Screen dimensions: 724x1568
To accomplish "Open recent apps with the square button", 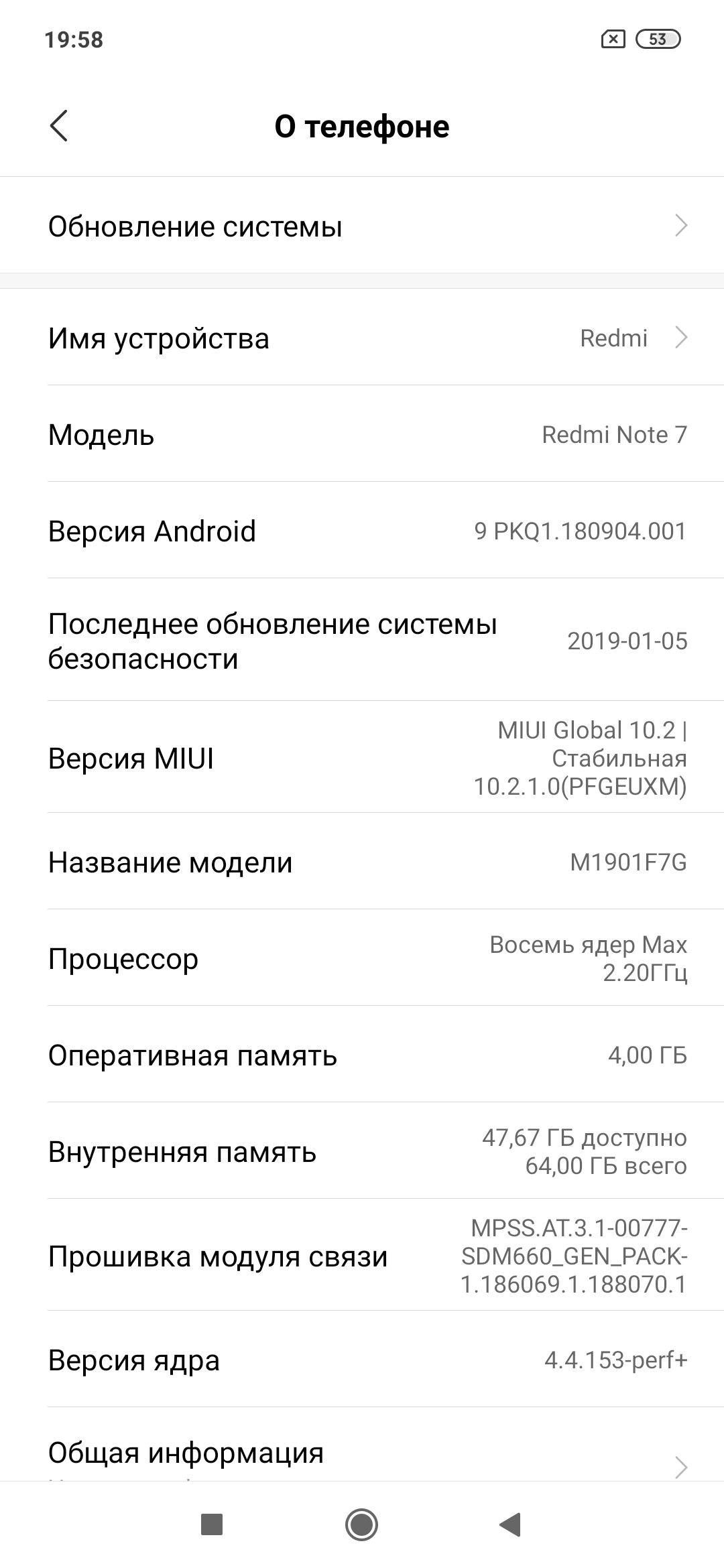I will 212,1525.
